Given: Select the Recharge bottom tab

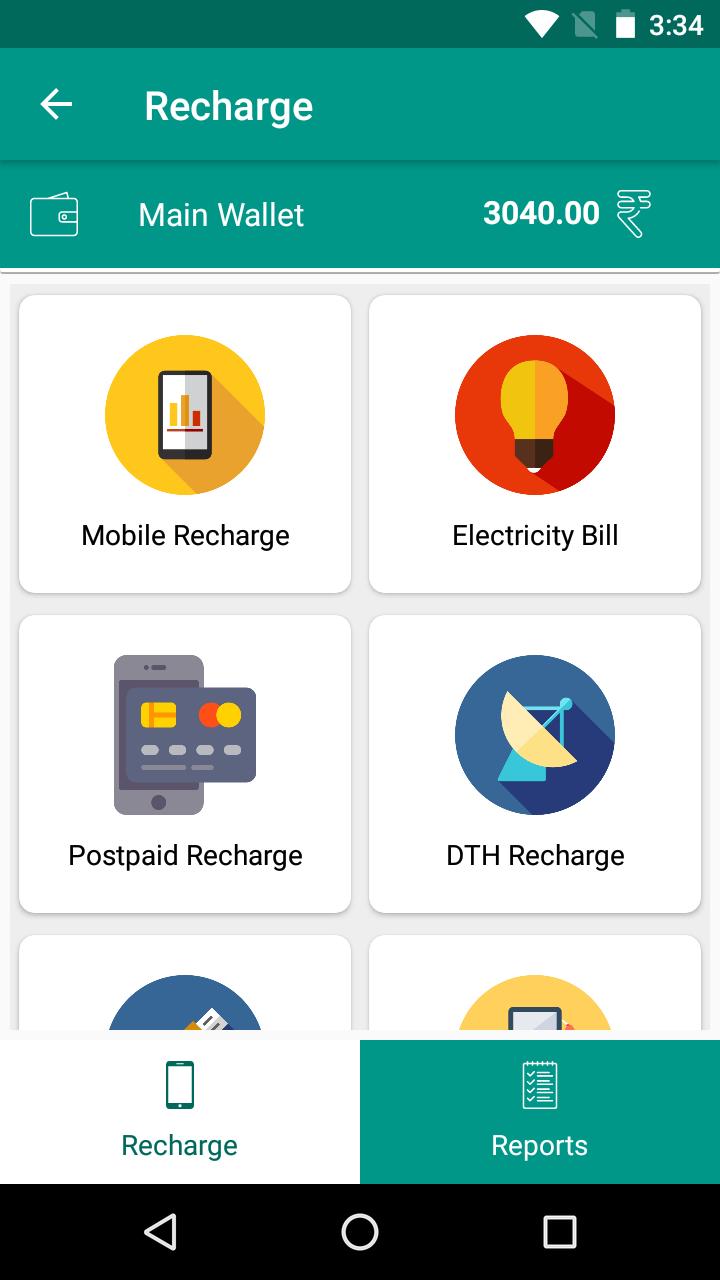Looking at the screenshot, I should pos(180,1112).
